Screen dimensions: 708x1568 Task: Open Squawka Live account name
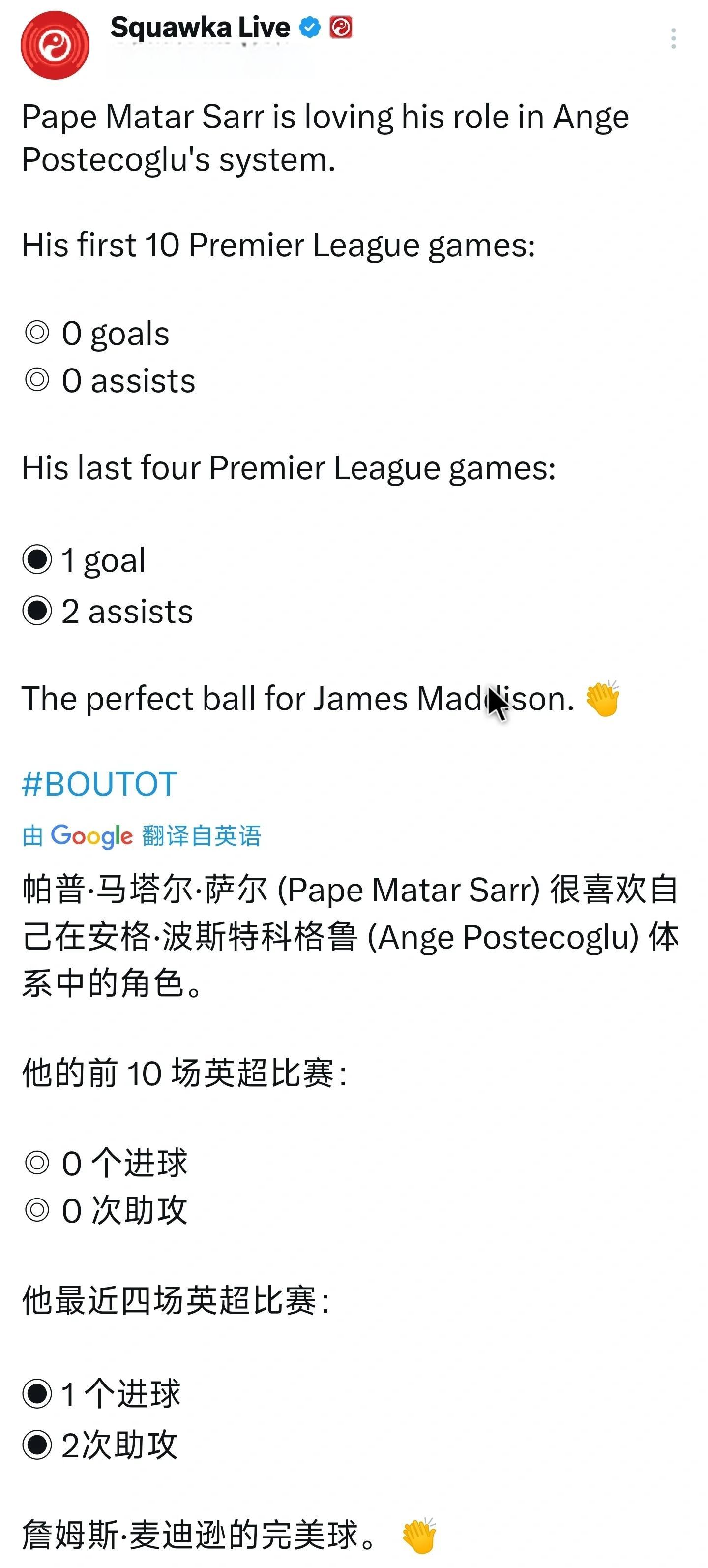200,28
